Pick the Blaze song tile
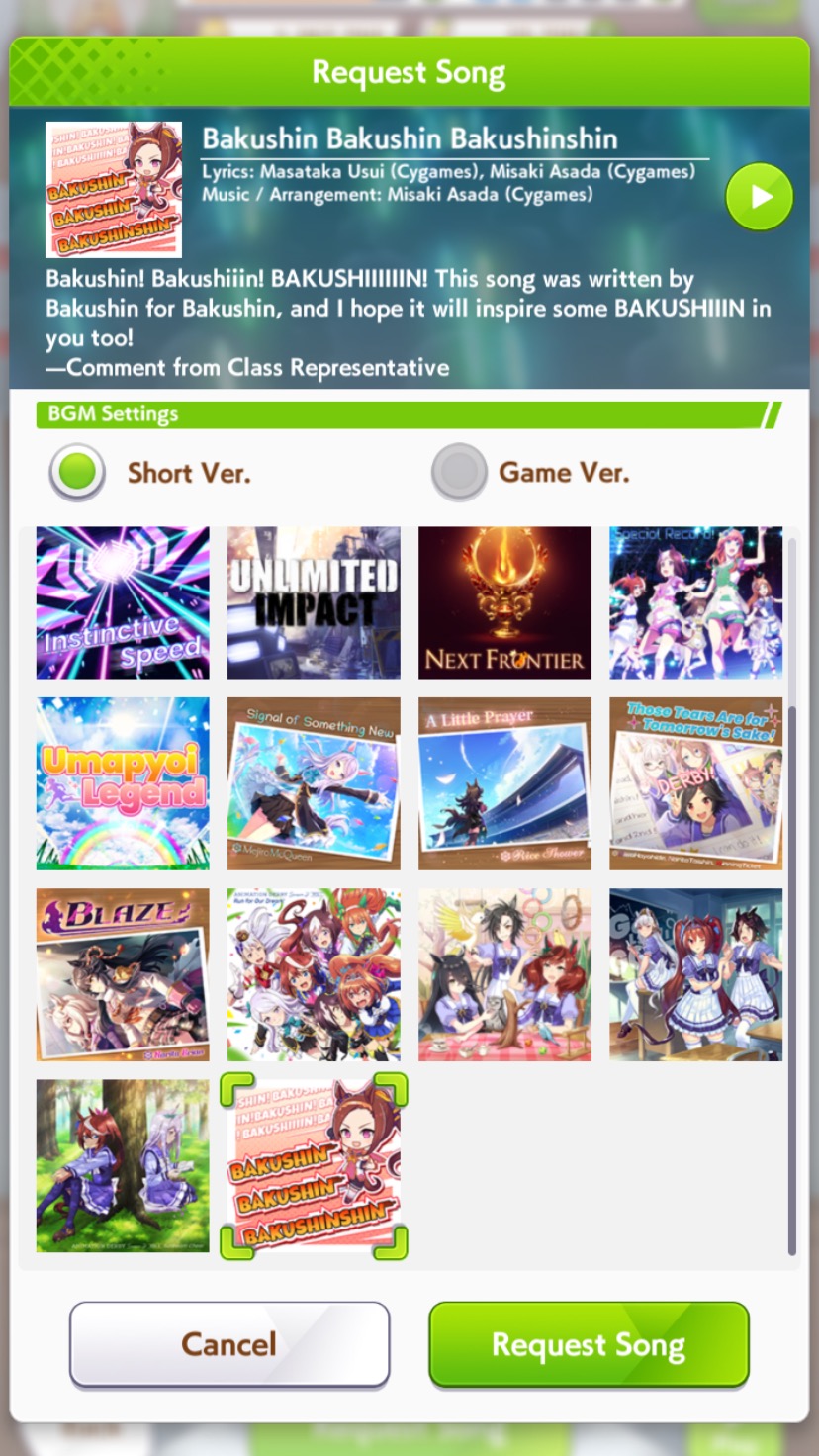This screenshot has height=1456, width=819. (x=123, y=974)
